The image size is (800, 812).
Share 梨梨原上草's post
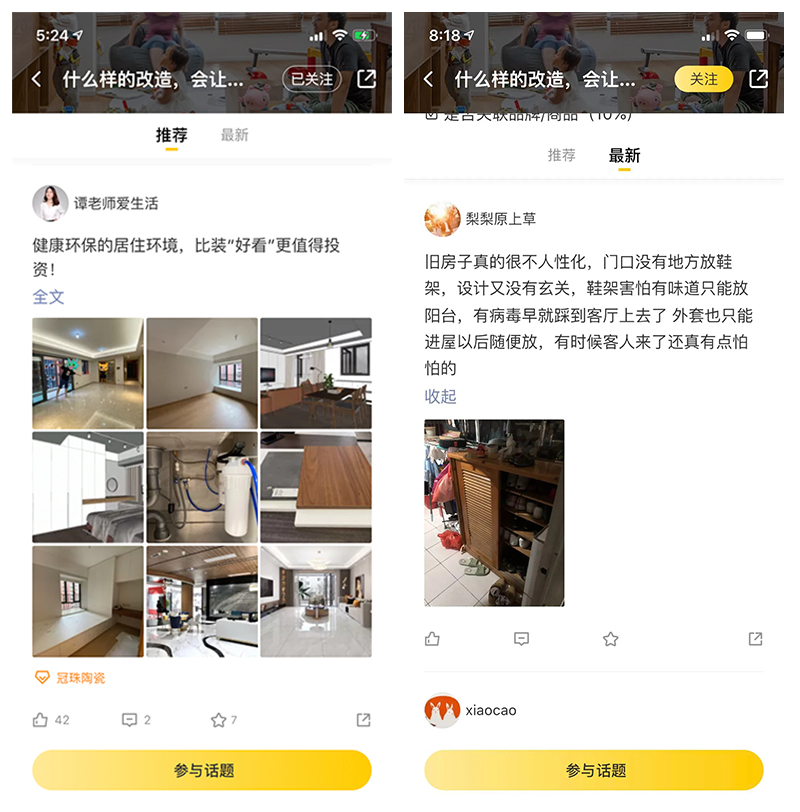[755, 639]
